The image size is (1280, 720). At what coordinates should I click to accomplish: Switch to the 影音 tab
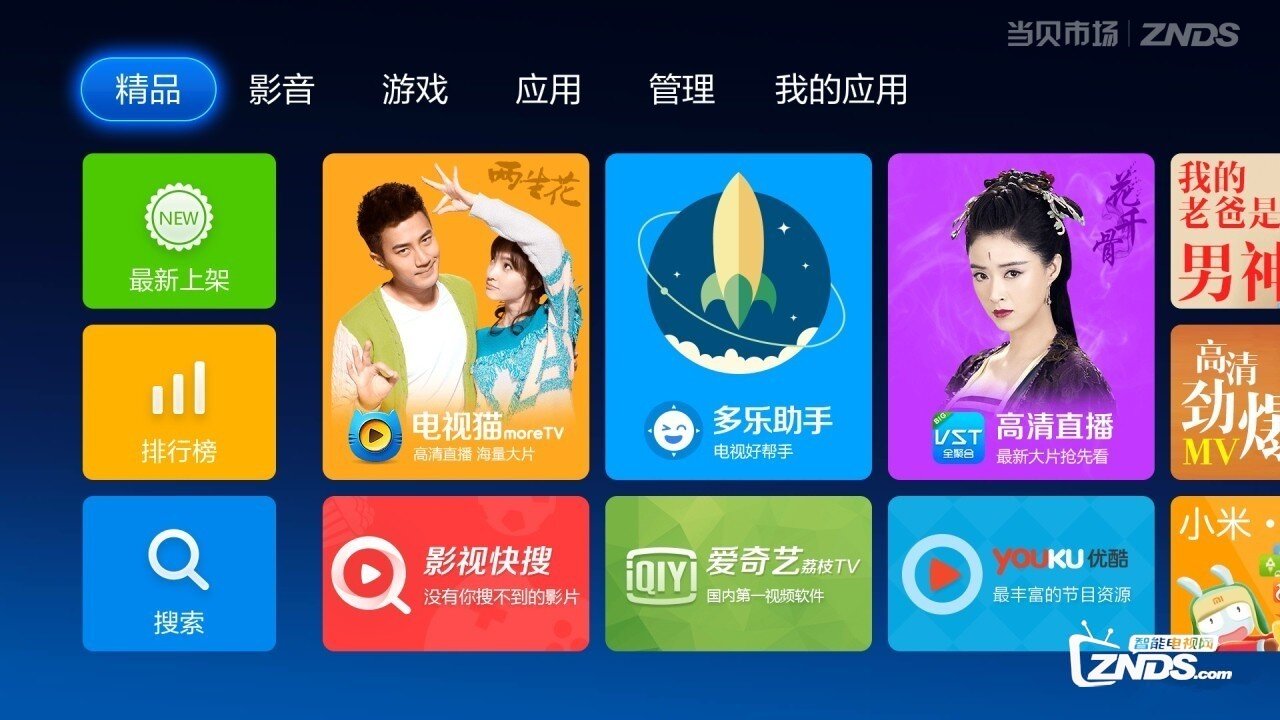(281, 90)
